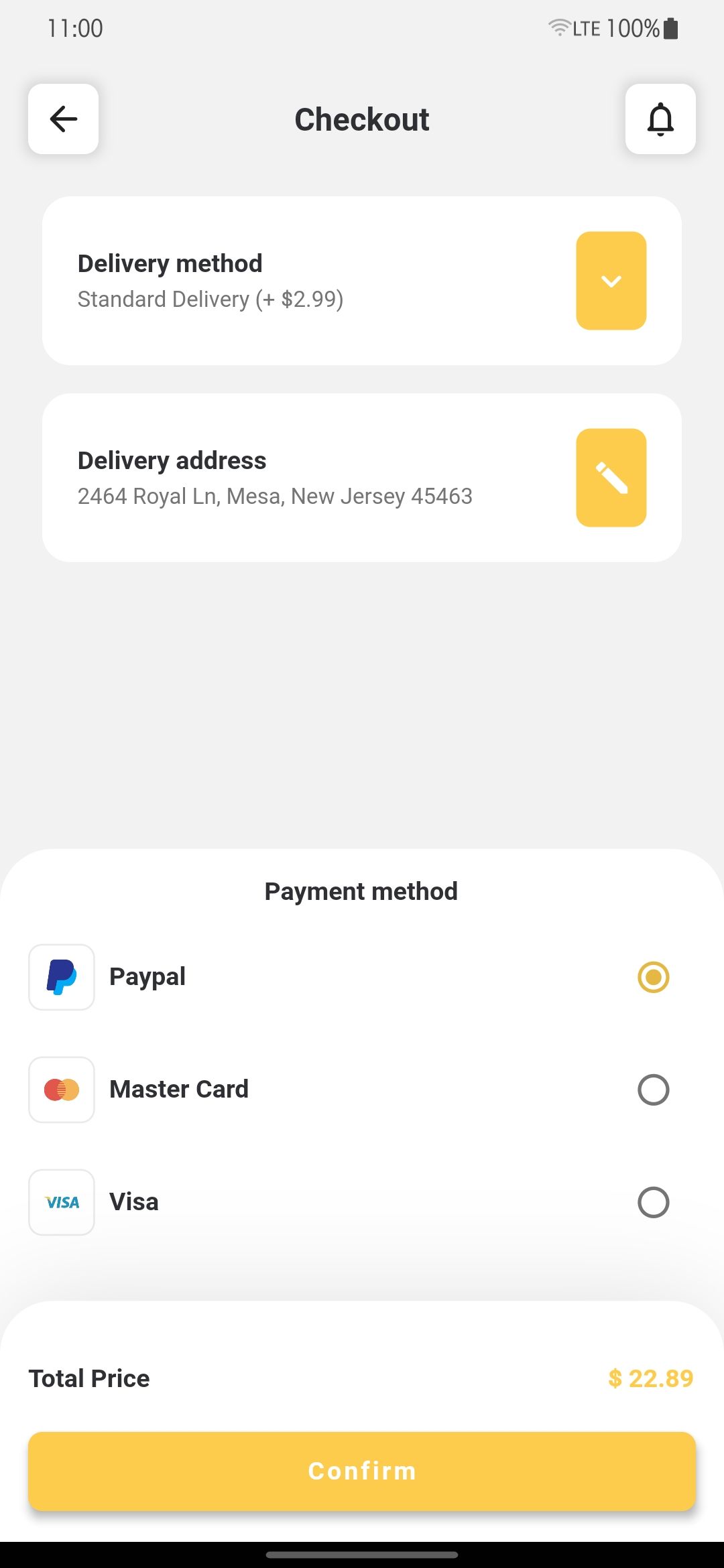Edit the delivery address

(611, 478)
